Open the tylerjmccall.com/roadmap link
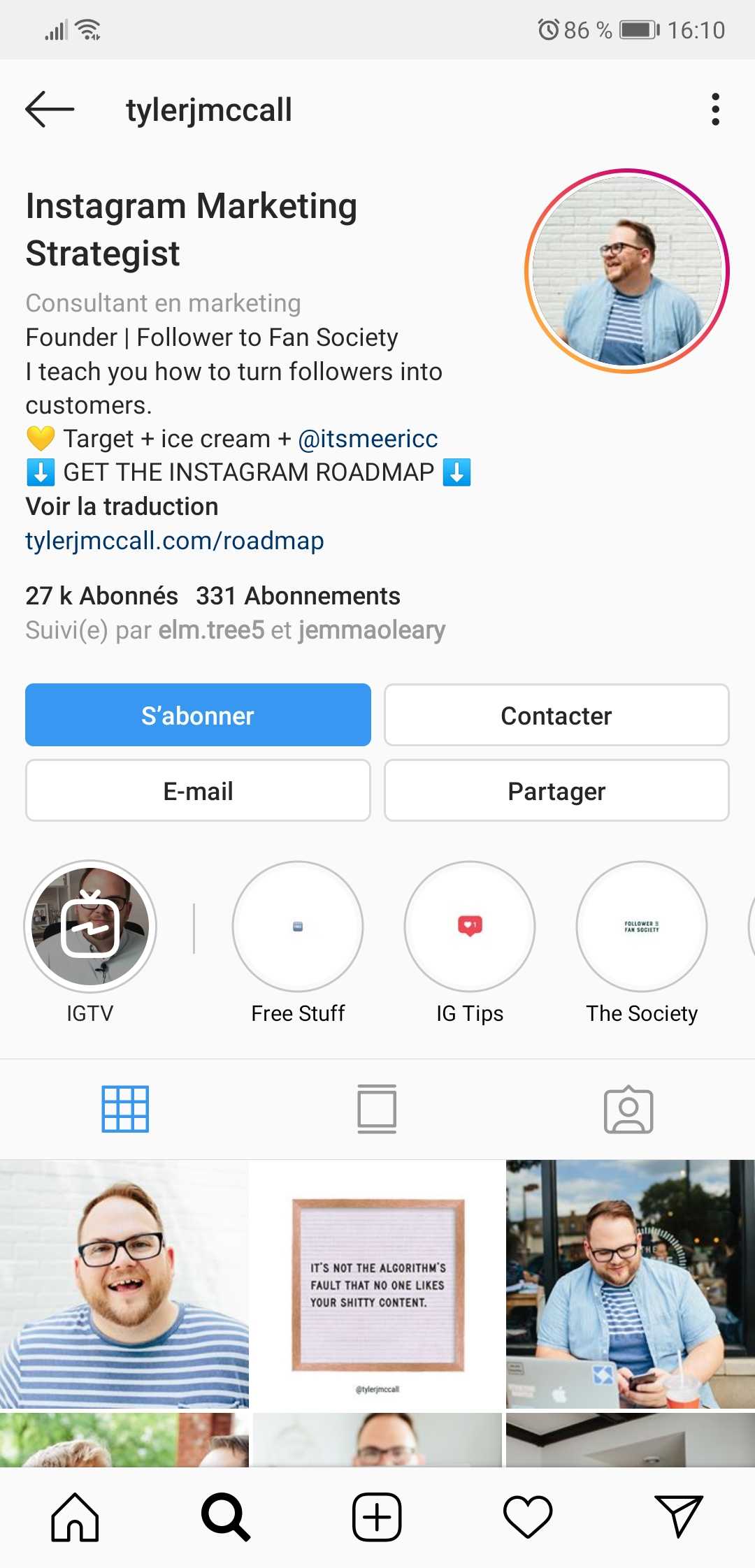 click(174, 540)
